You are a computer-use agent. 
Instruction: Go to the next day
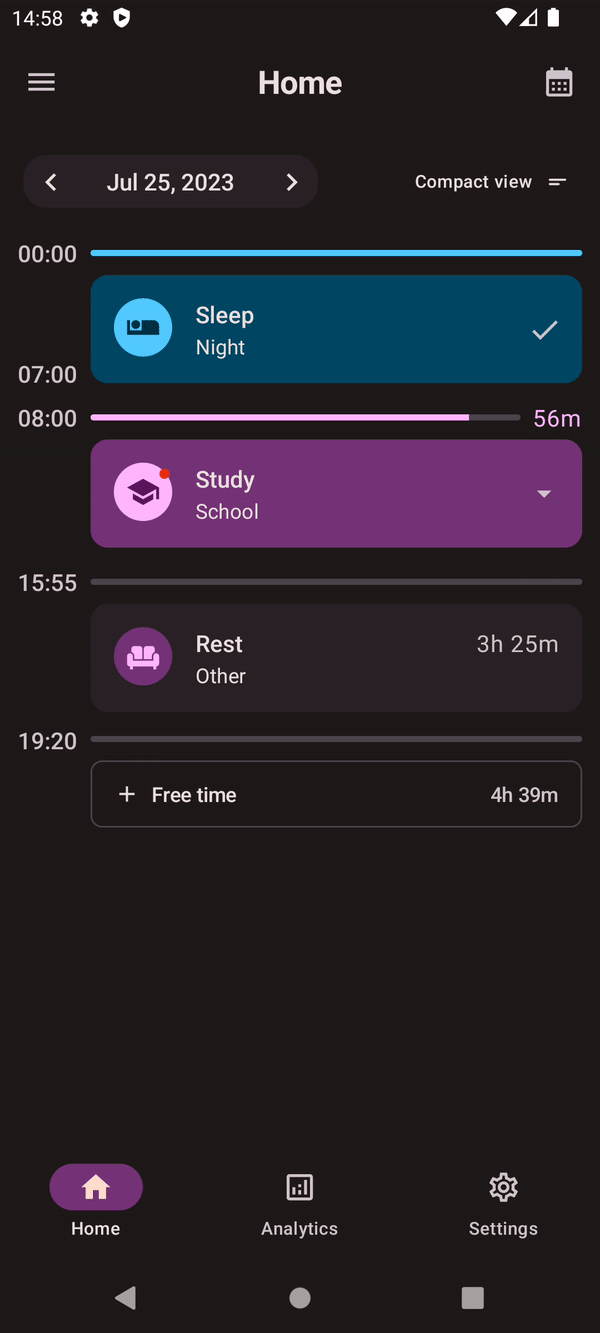click(291, 182)
